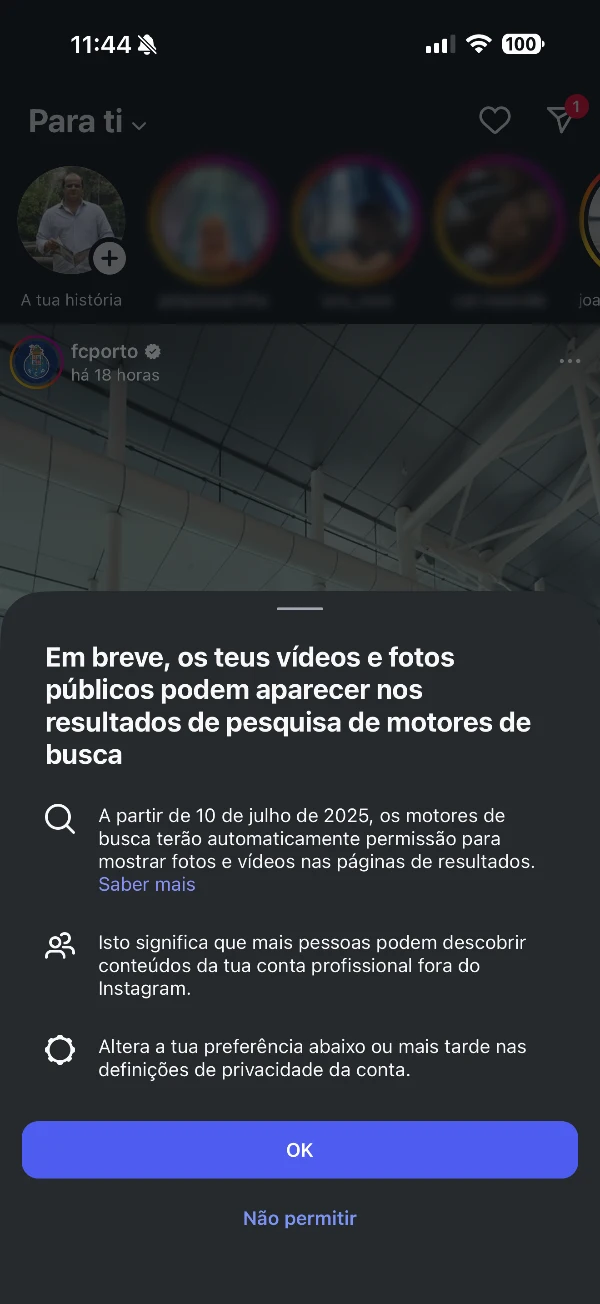The image size is (600, 1304).
Task: Confirm the notice with the OK button
Action: [300, 1150]
